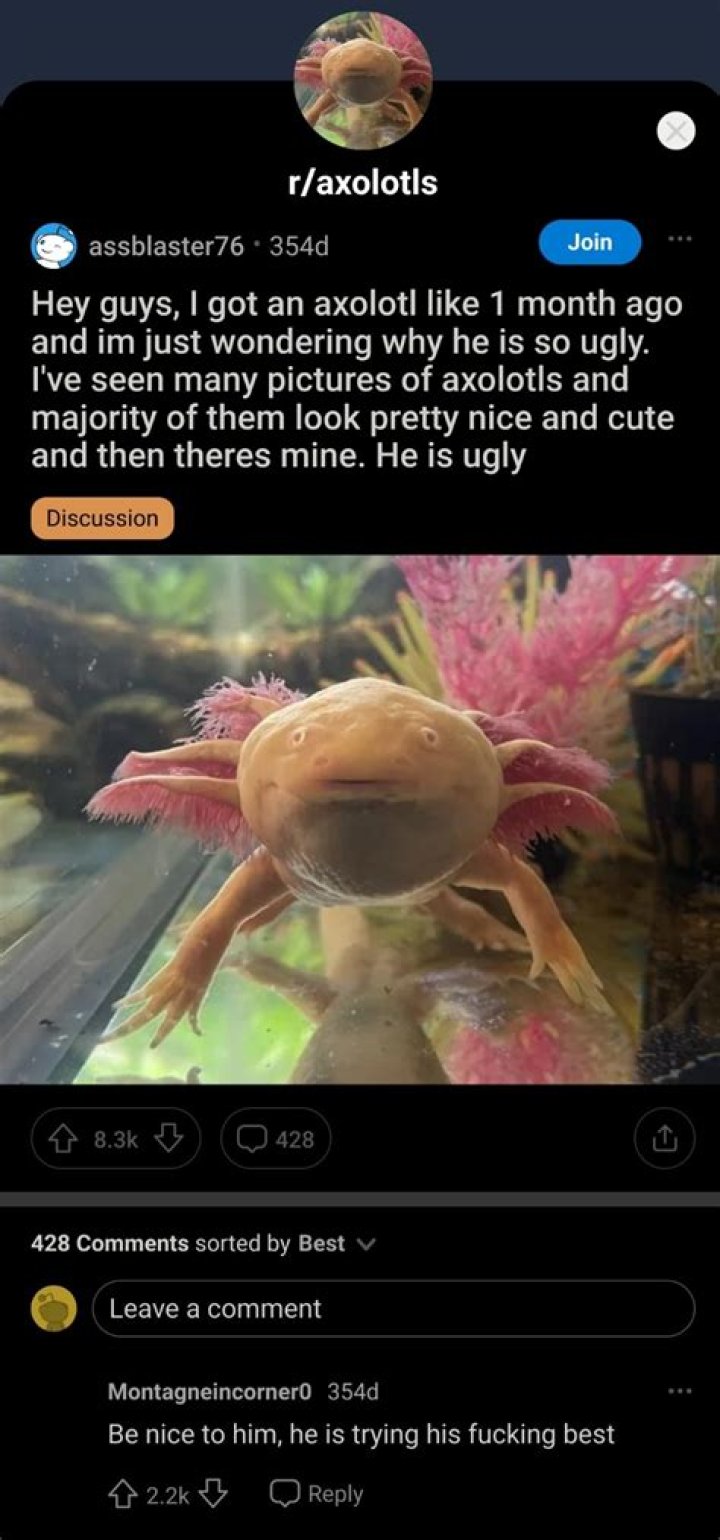The height and width of the screenshot is (1540, 720).
Task: Open the post's overflow menu
Action: pyautogui.click(x=679, y=239)
